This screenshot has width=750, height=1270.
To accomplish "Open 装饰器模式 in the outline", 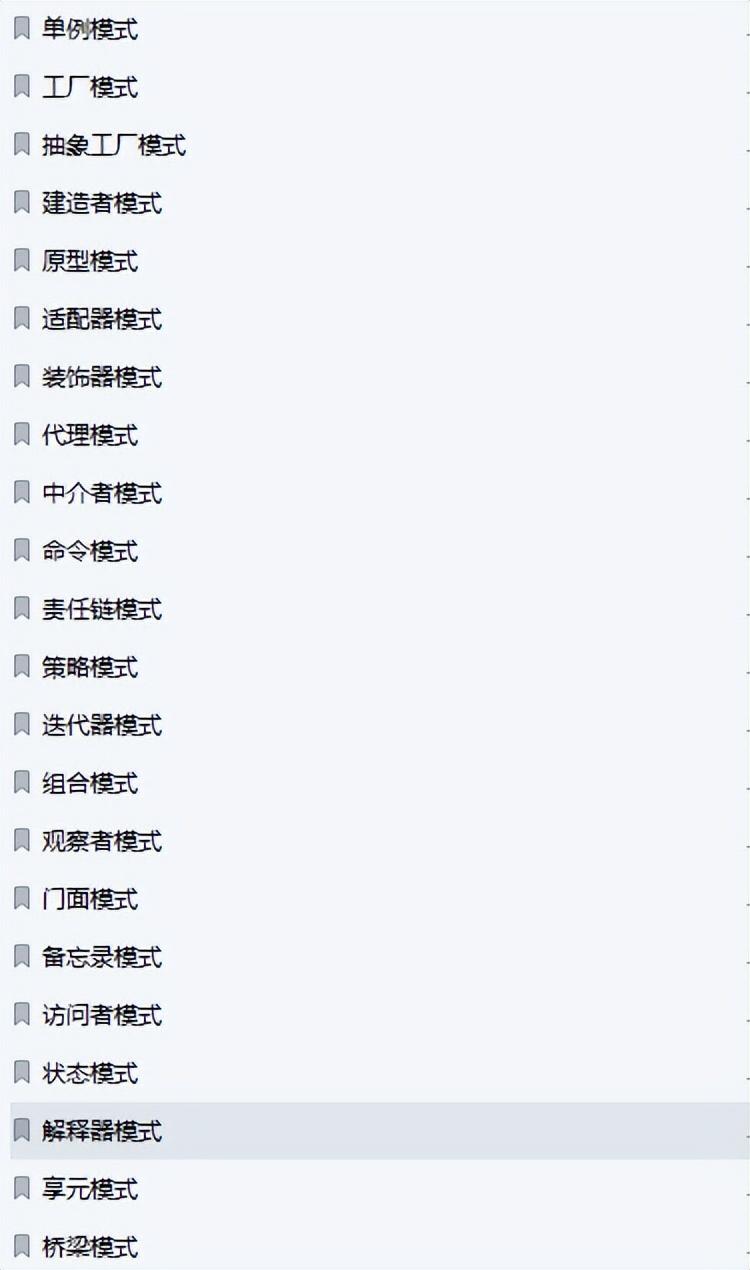I will 380,377.
